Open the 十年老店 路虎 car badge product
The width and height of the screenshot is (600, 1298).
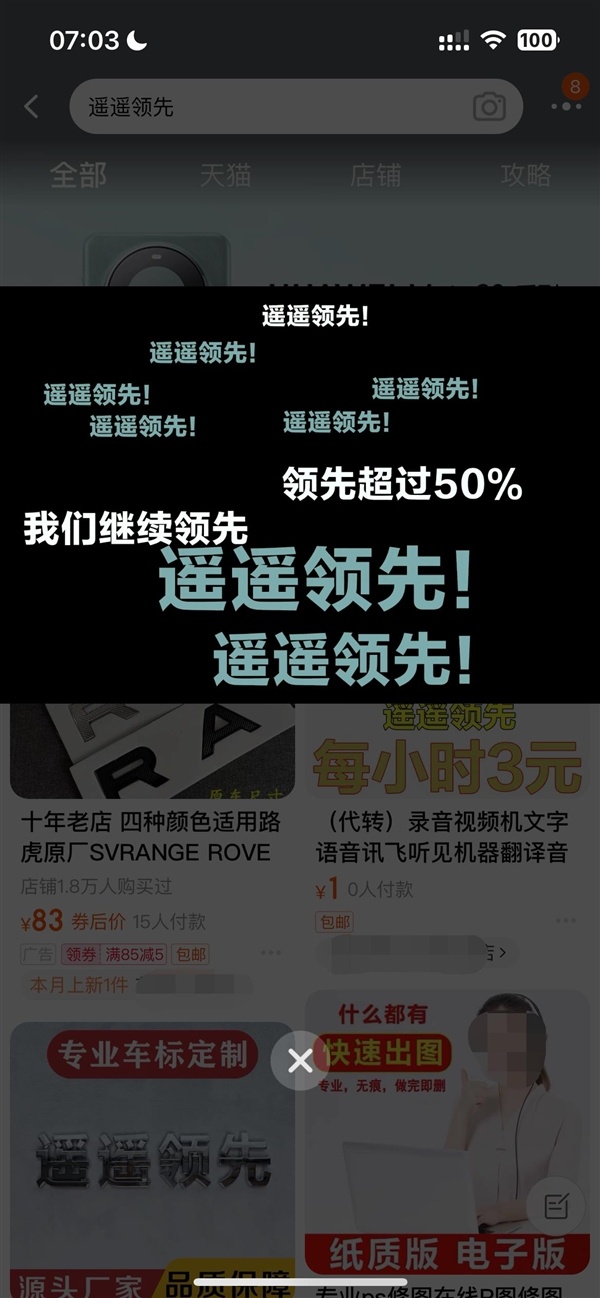(x=152, y=838)
